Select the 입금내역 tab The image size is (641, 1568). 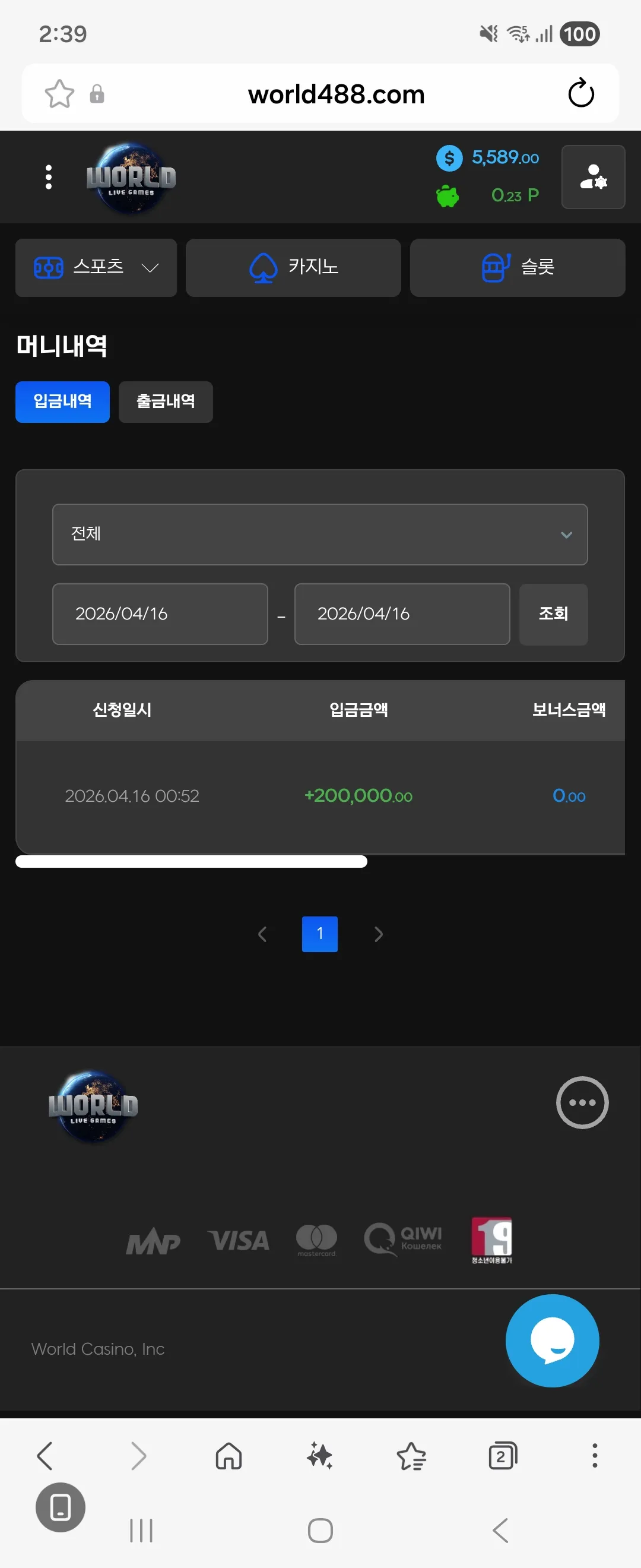coord(63,402)
